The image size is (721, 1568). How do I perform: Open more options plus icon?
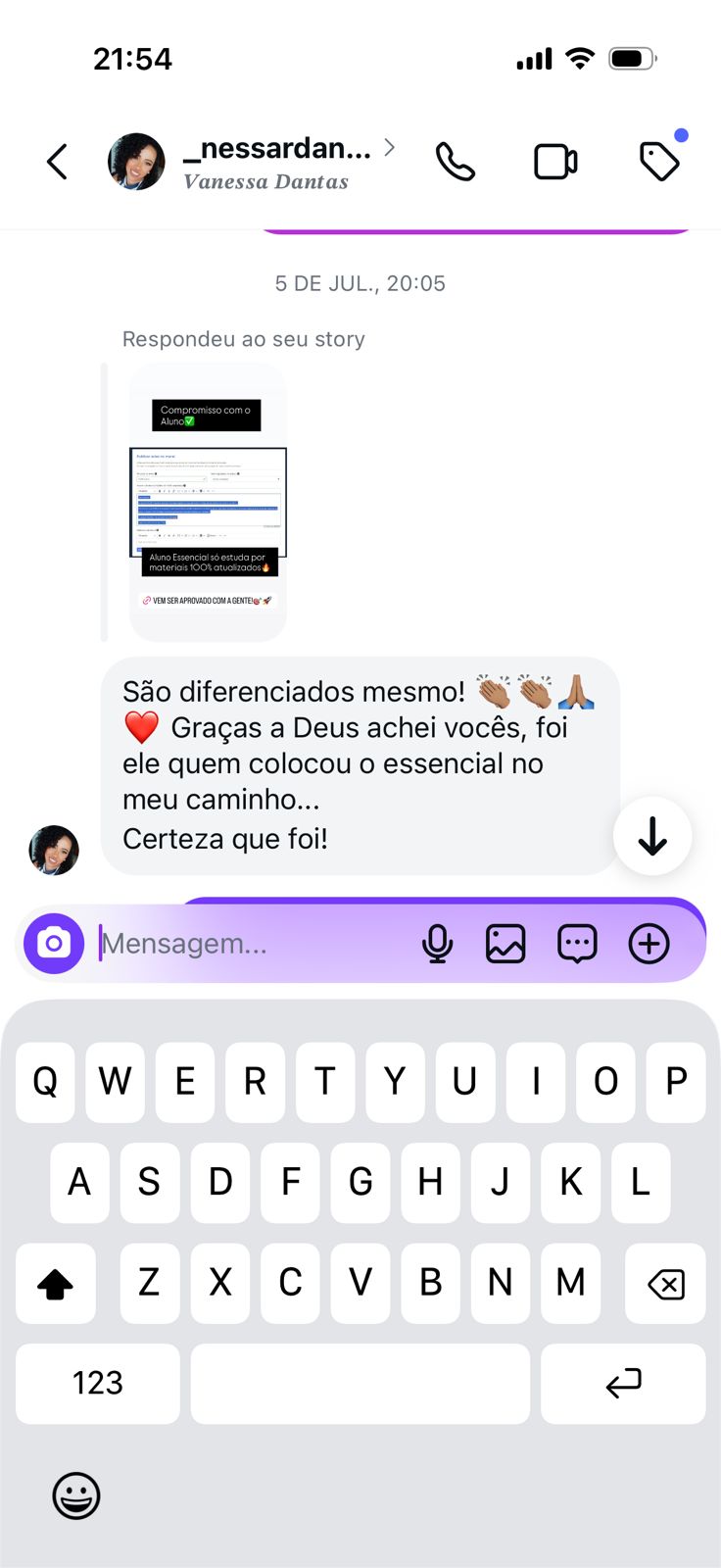tap(649, 944)
